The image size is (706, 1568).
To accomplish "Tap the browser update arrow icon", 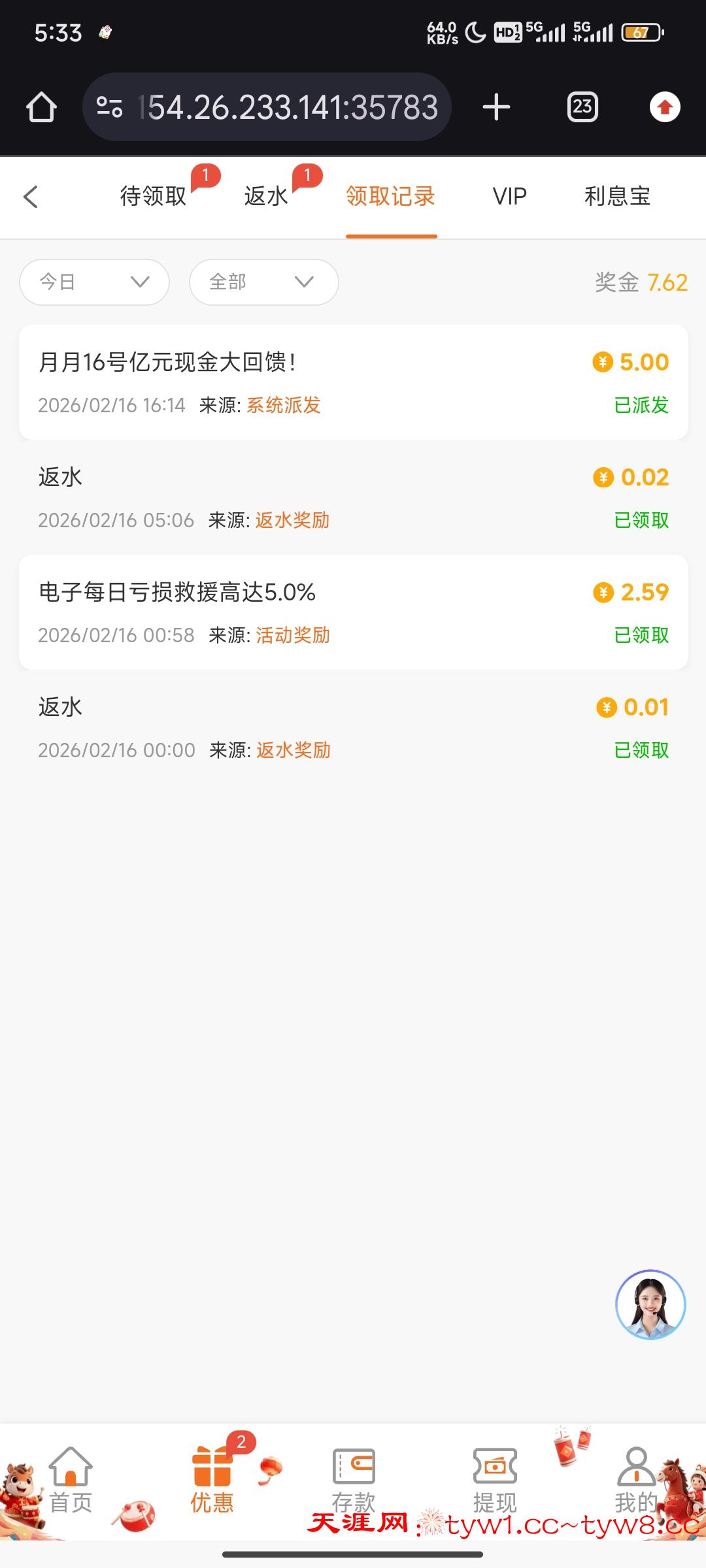I will [665, 107].
